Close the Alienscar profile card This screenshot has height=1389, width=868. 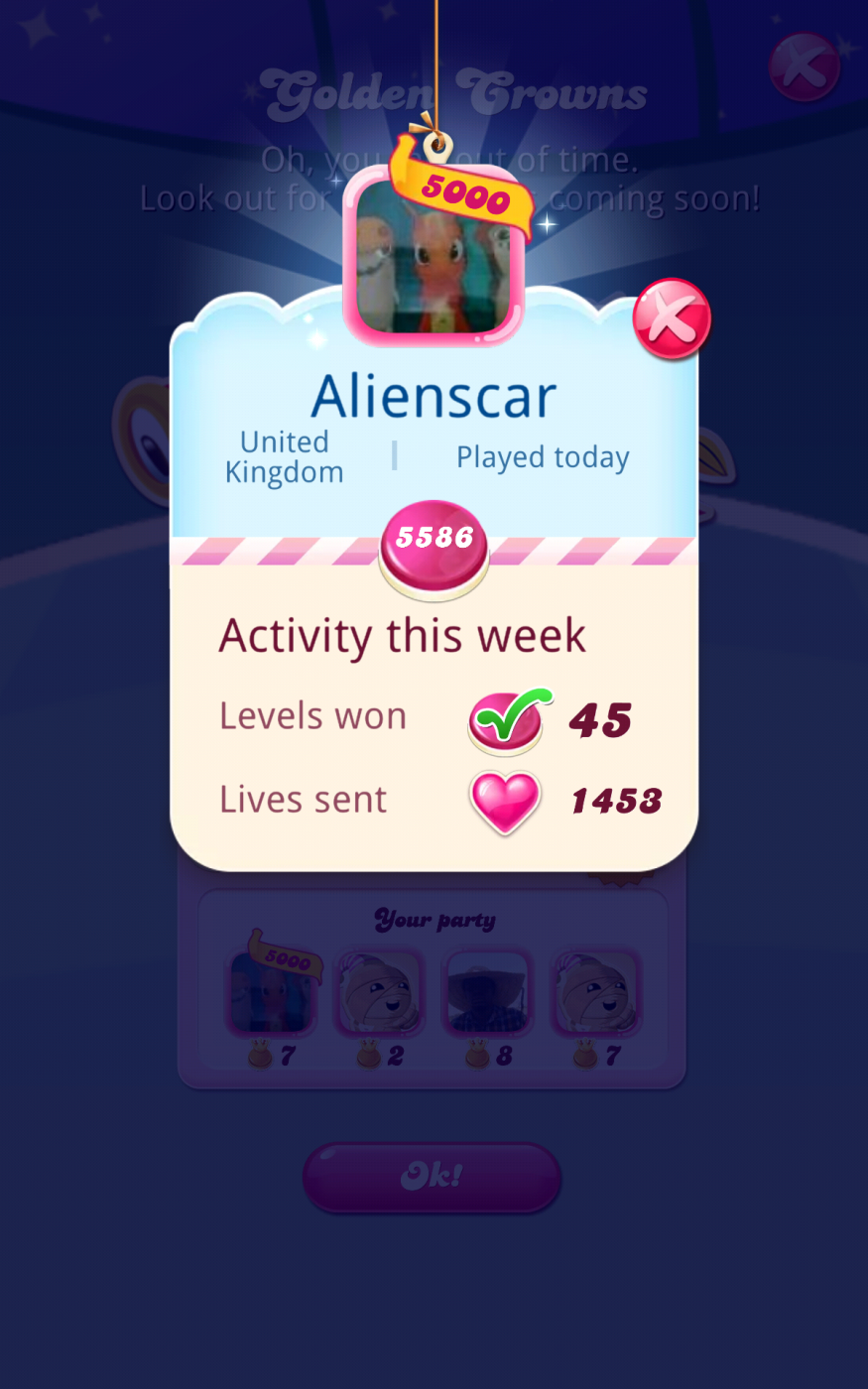coord(672,318)
